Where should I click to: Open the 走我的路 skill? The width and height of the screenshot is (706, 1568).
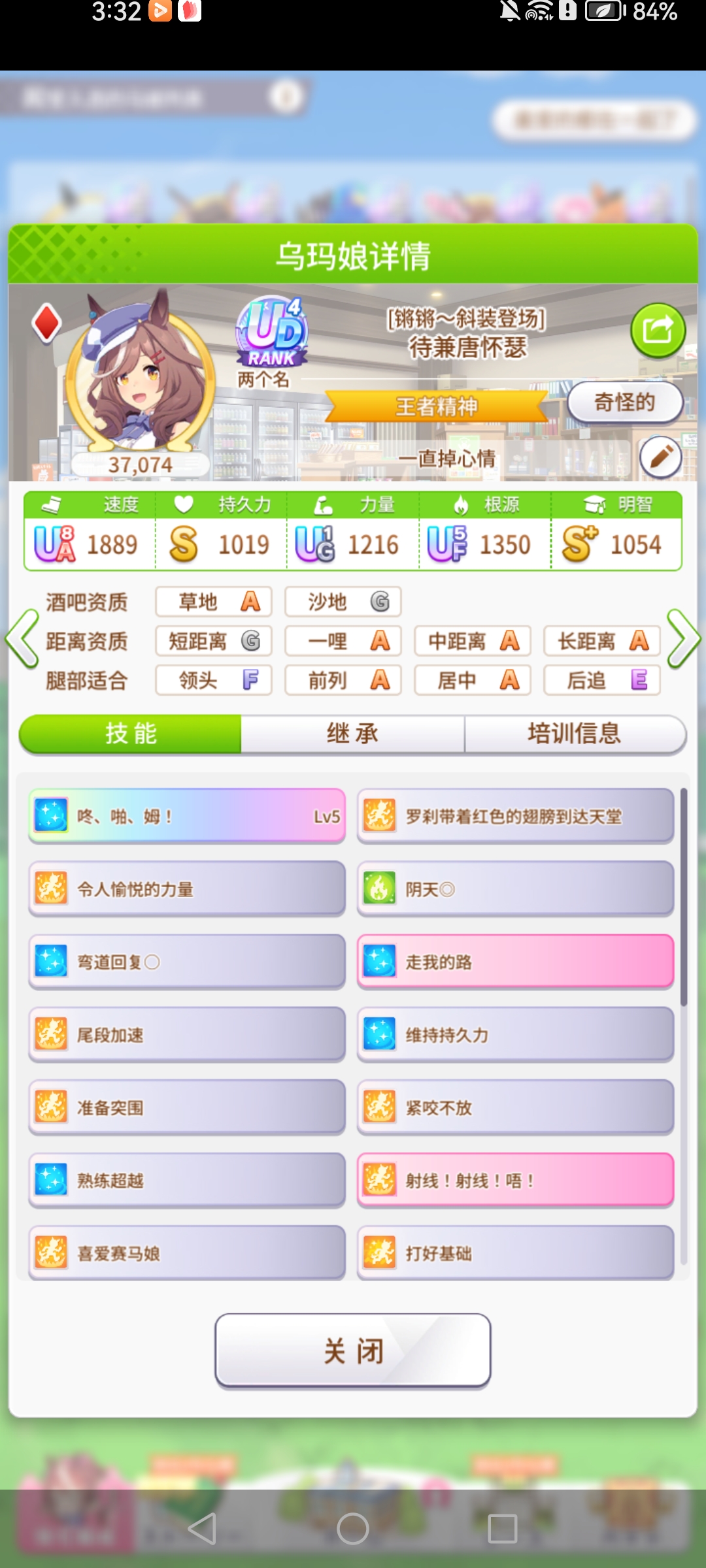[515, 962]
